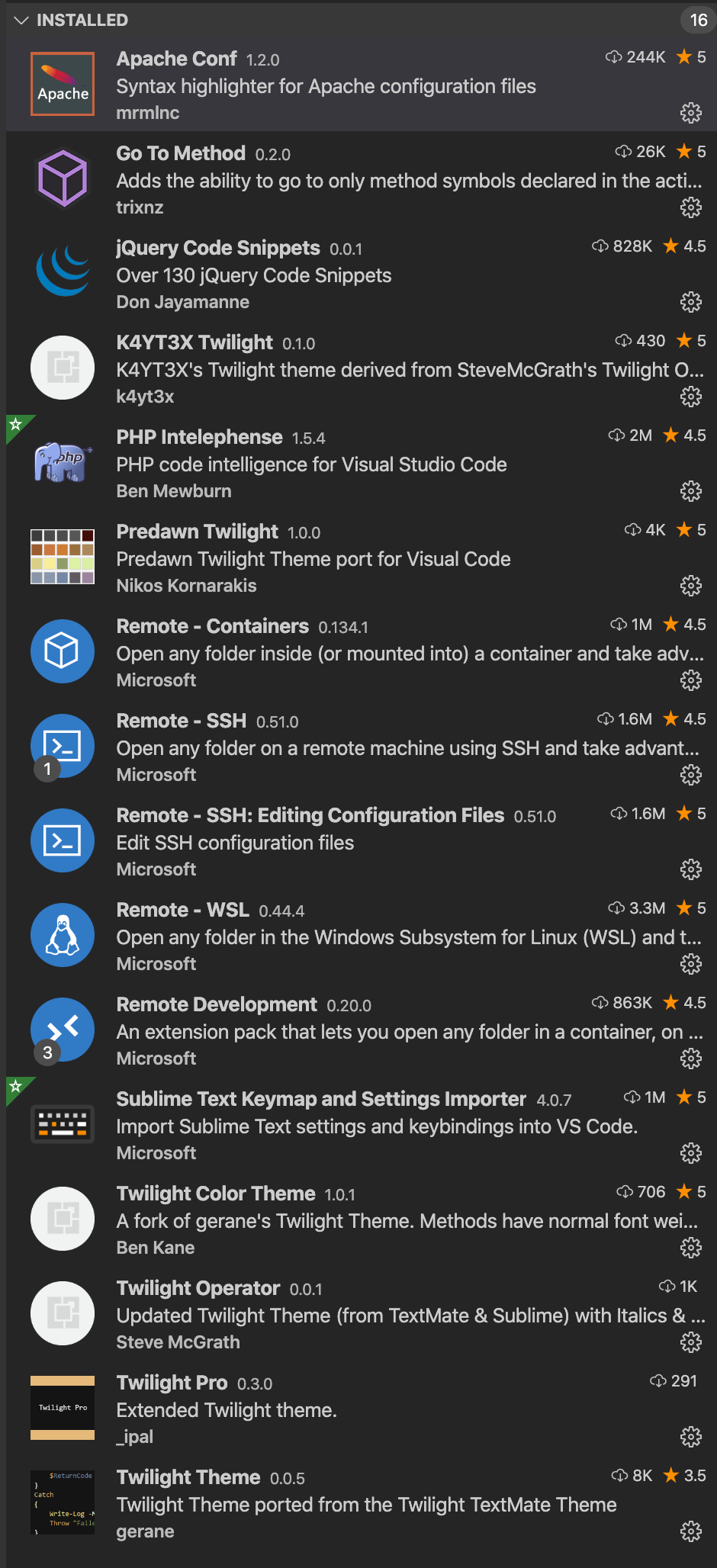The width and height of the screenshot is (717, 1568).
Task: Select the jQuery Code Snippets icon
Action: click(62, 272)
